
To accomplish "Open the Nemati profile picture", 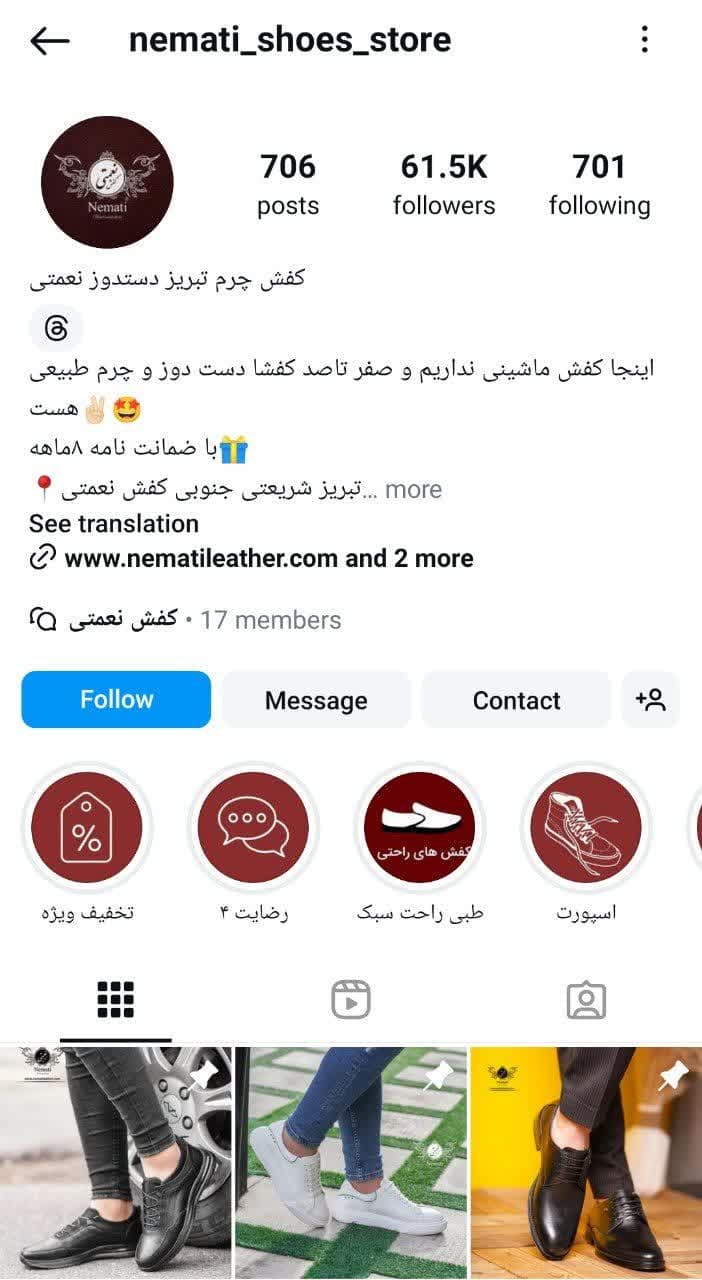I will click(107, 182).
